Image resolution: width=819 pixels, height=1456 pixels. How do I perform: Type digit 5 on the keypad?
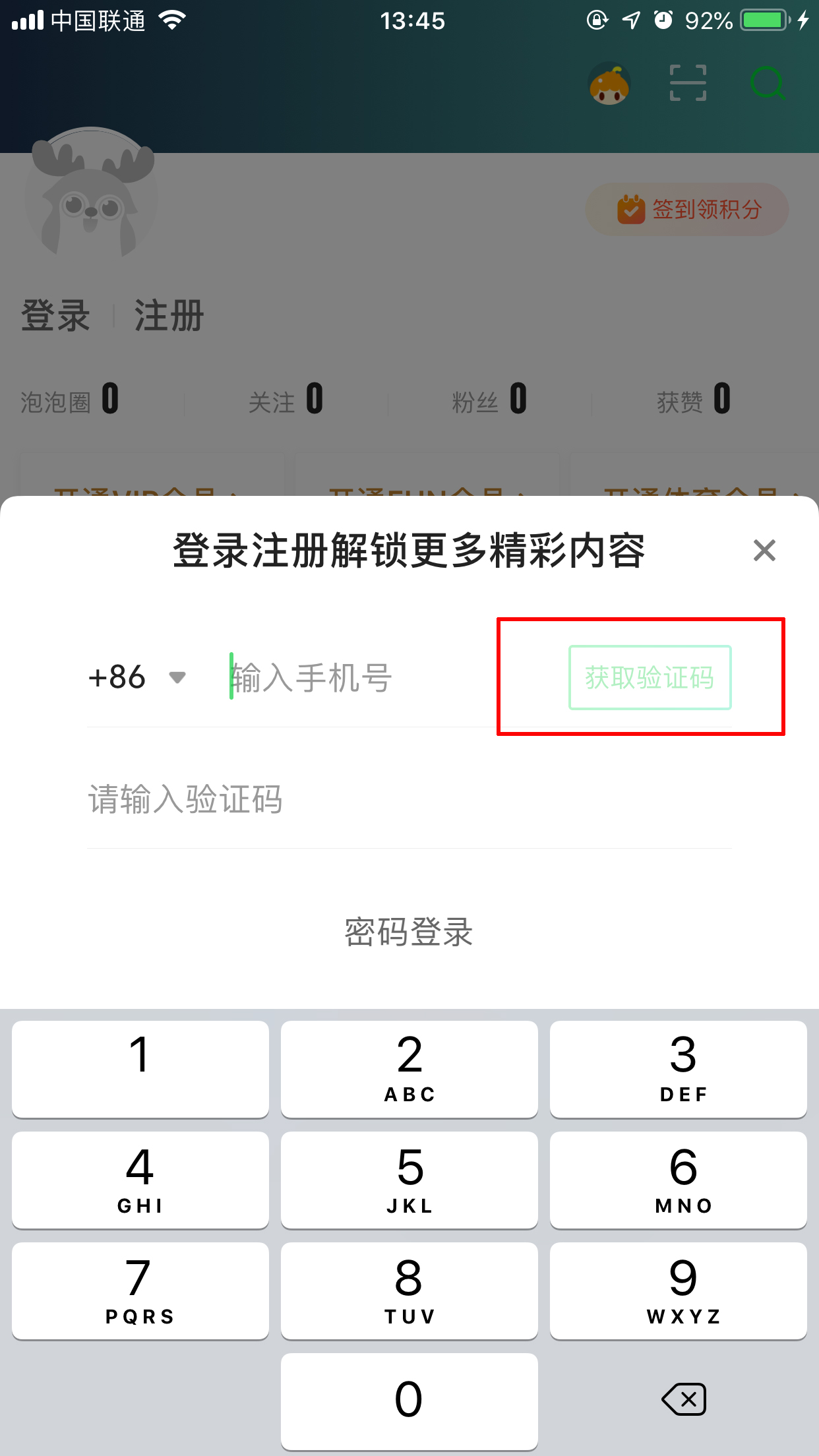point(409,1180)
